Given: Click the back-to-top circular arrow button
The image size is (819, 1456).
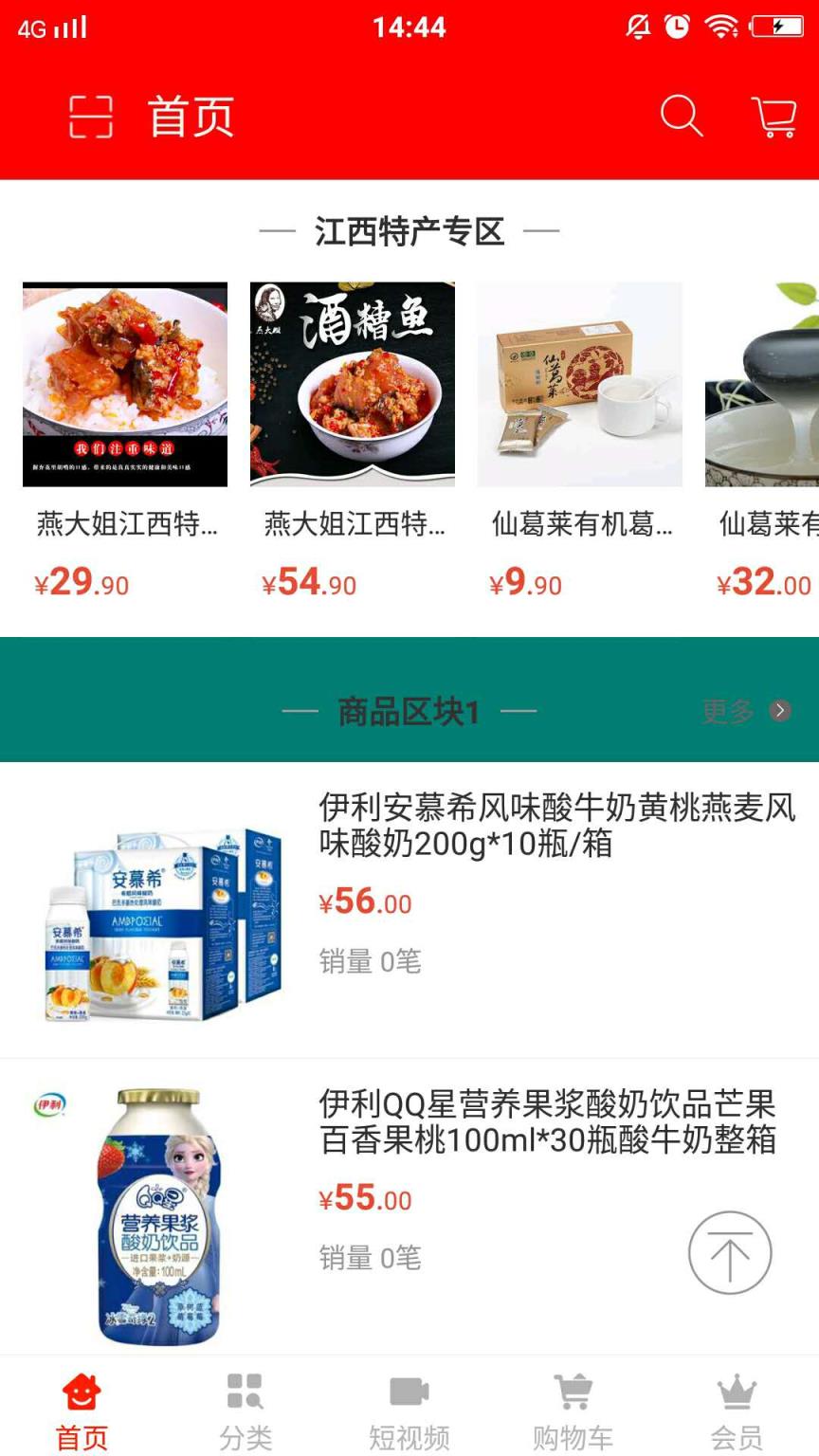Looking at the screenshot, I should point(730,1253).
